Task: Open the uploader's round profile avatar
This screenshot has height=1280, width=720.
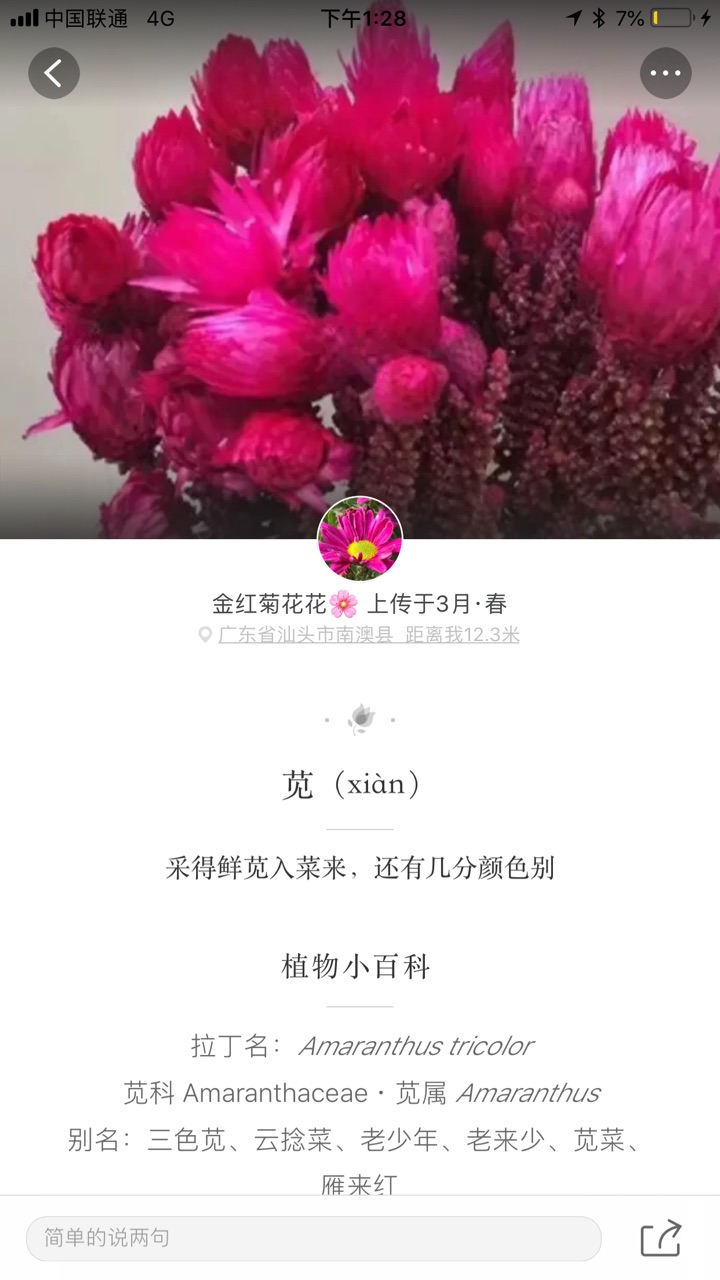Action: [360, 538]
